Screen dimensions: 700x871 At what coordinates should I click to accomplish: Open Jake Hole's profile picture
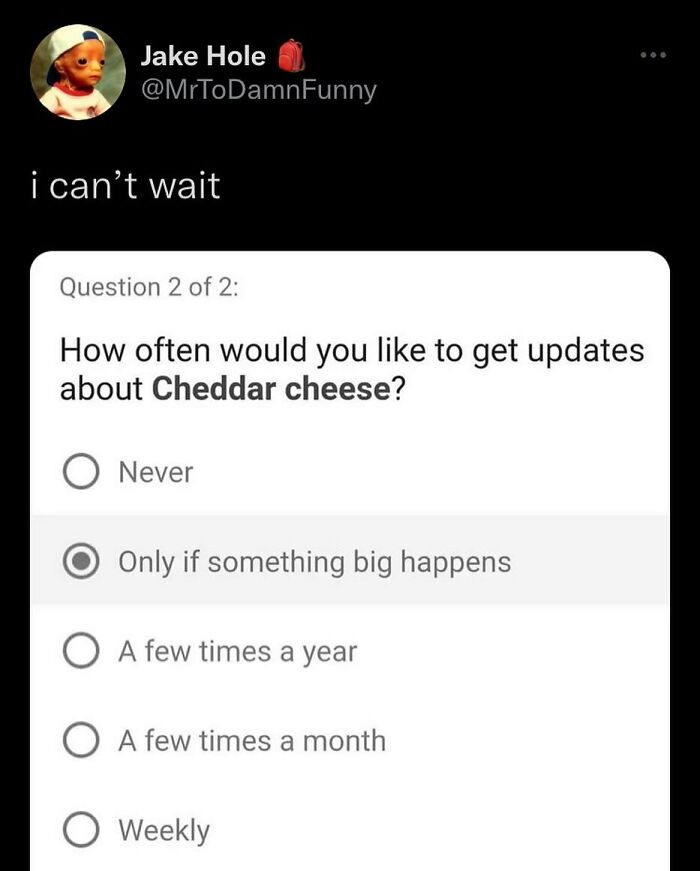pyautogui.click(x=77, y=72)
